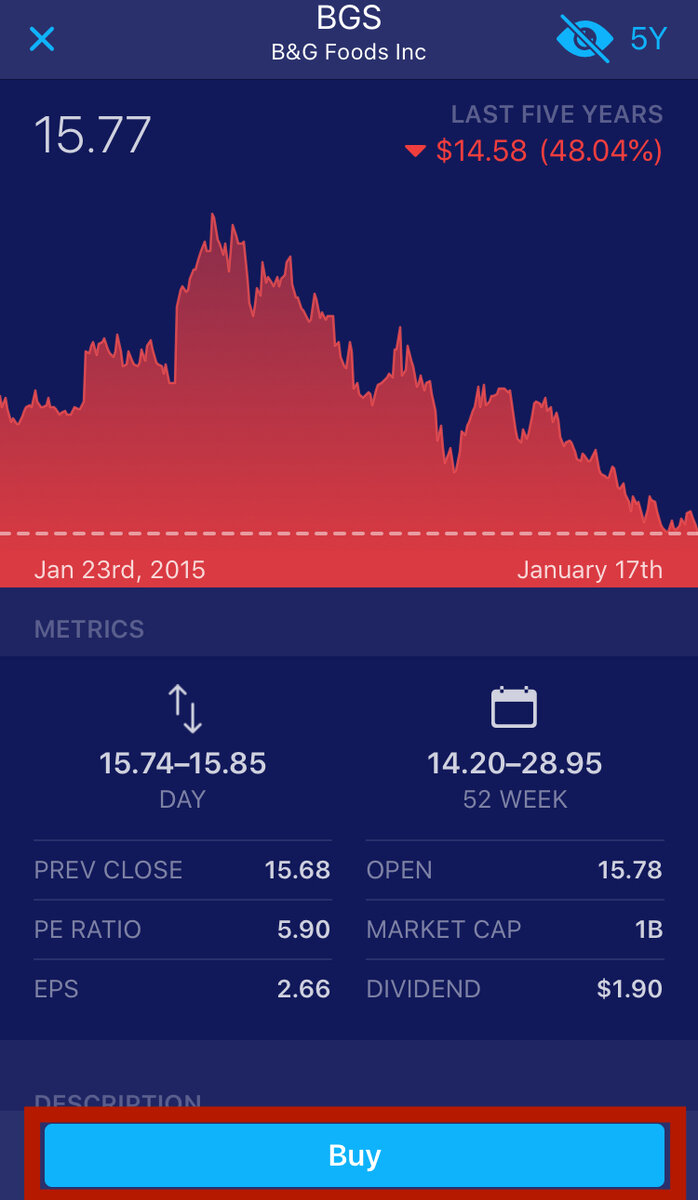
Task: Change the 5Y chart time range
Action: pyautogui.click(x=648, y=39)
